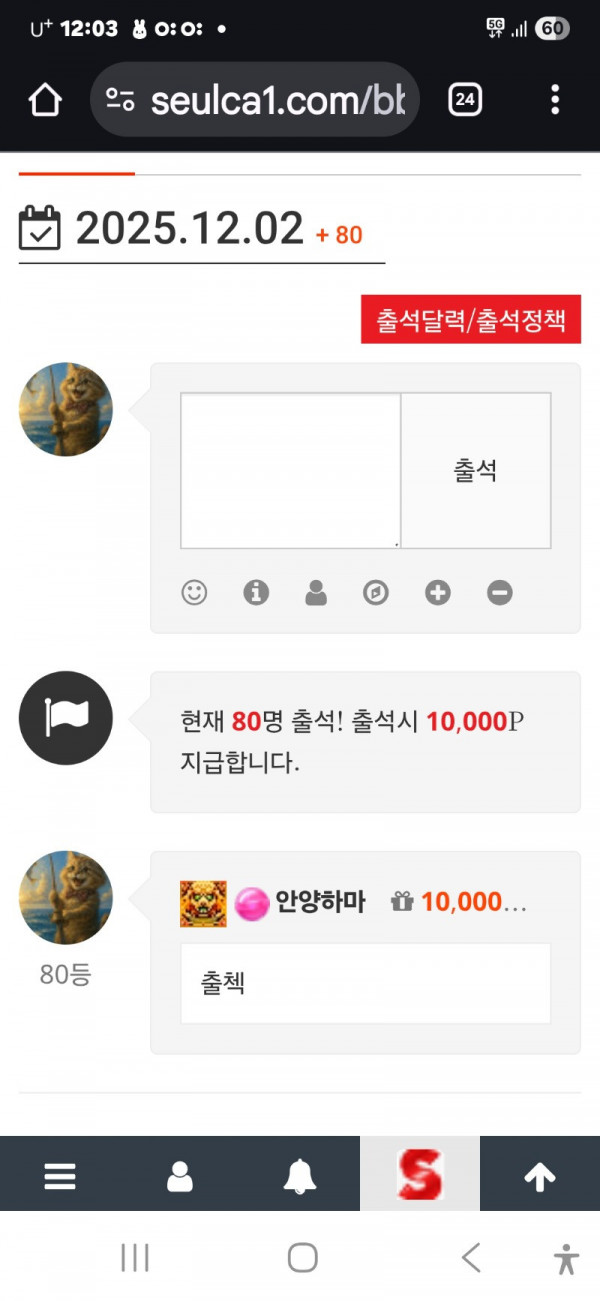600x1301 pixels.
Task: Open 출석달력/출석정책 page
Action: click(471, 321)
